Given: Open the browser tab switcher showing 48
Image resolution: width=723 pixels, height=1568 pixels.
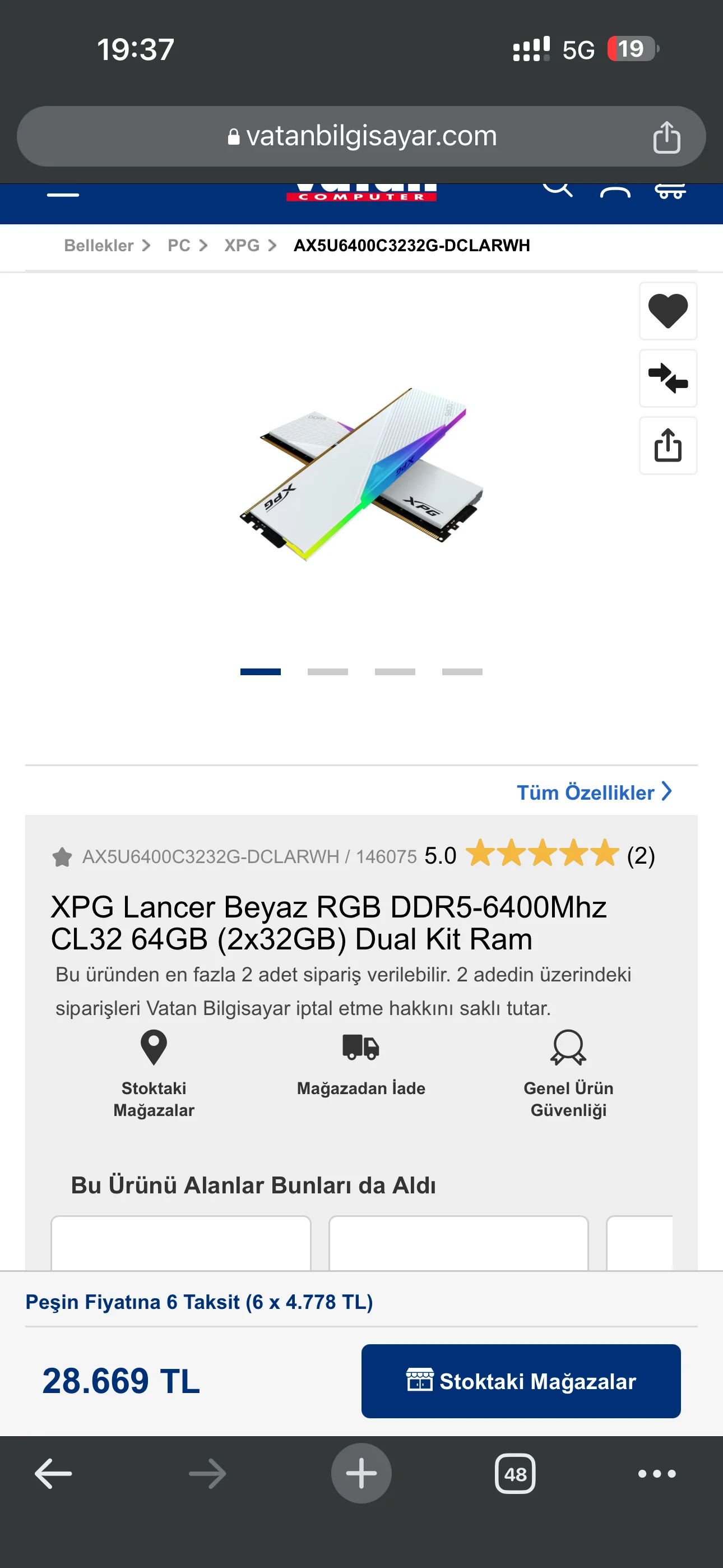Looking at the screenshot, I should click(515, 1474).
